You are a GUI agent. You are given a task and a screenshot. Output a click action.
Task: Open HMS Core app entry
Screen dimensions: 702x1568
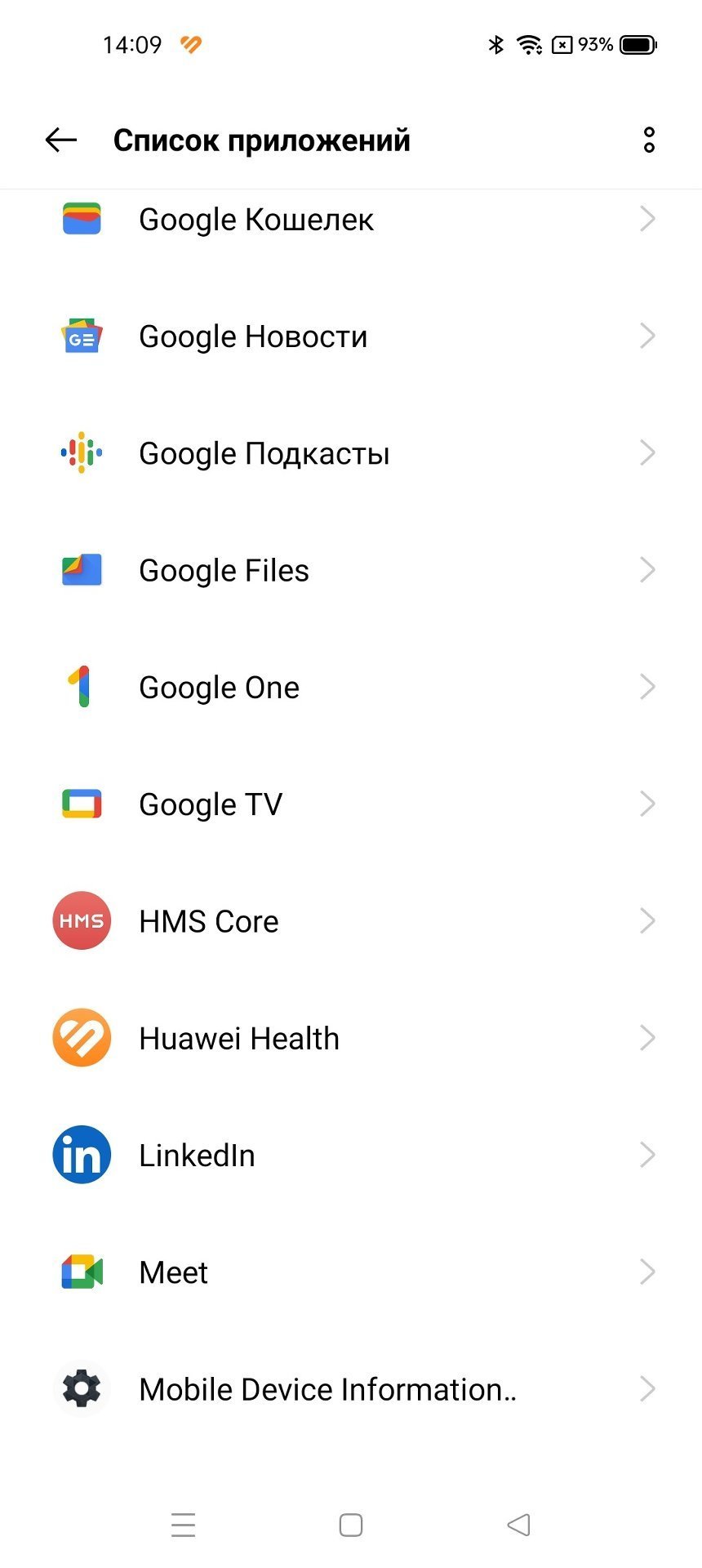pos(351,921)
